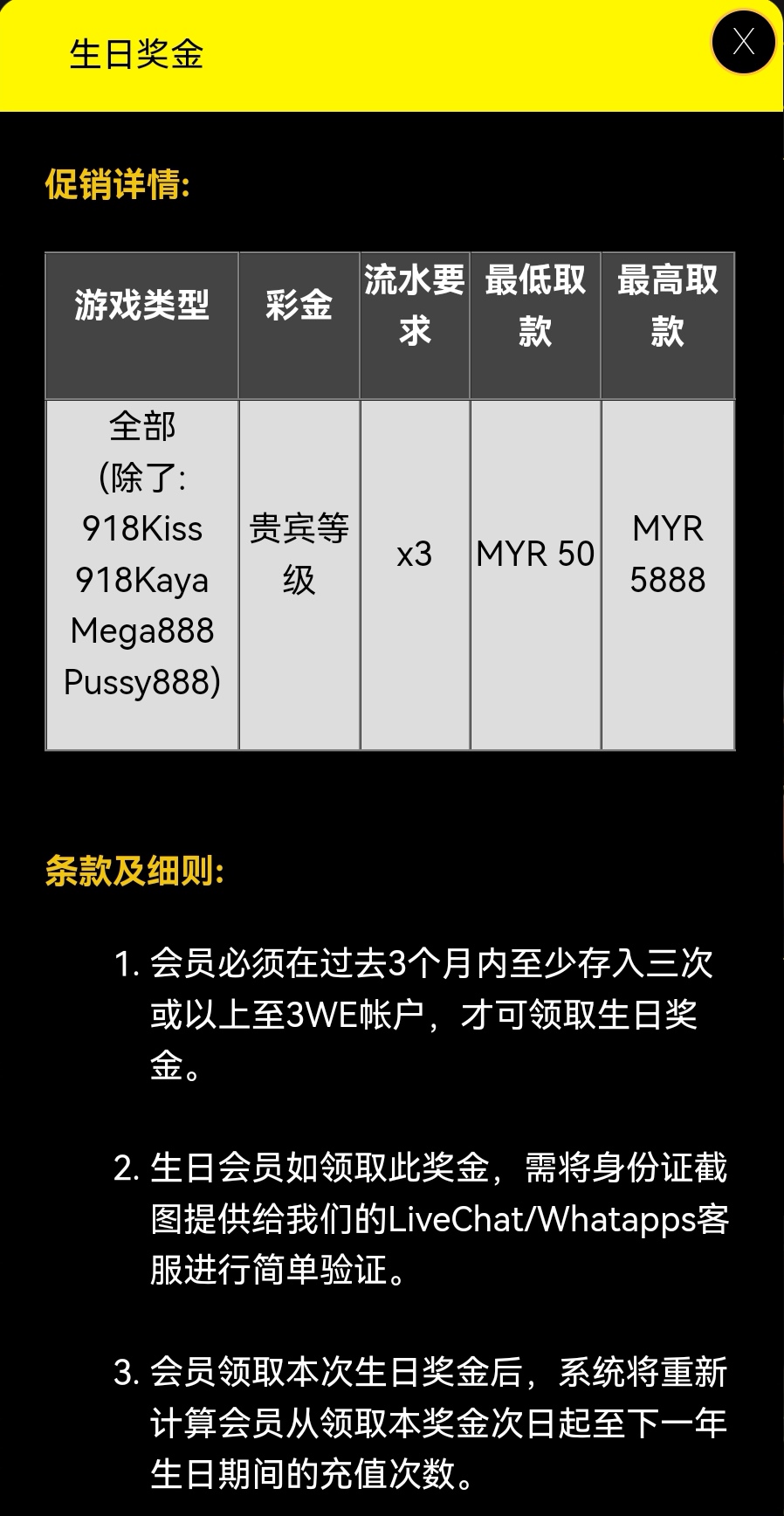Click the MYR 50 minimum withdrawal cell
Viewport: 784px width, 1516px height.
(535, 554)
